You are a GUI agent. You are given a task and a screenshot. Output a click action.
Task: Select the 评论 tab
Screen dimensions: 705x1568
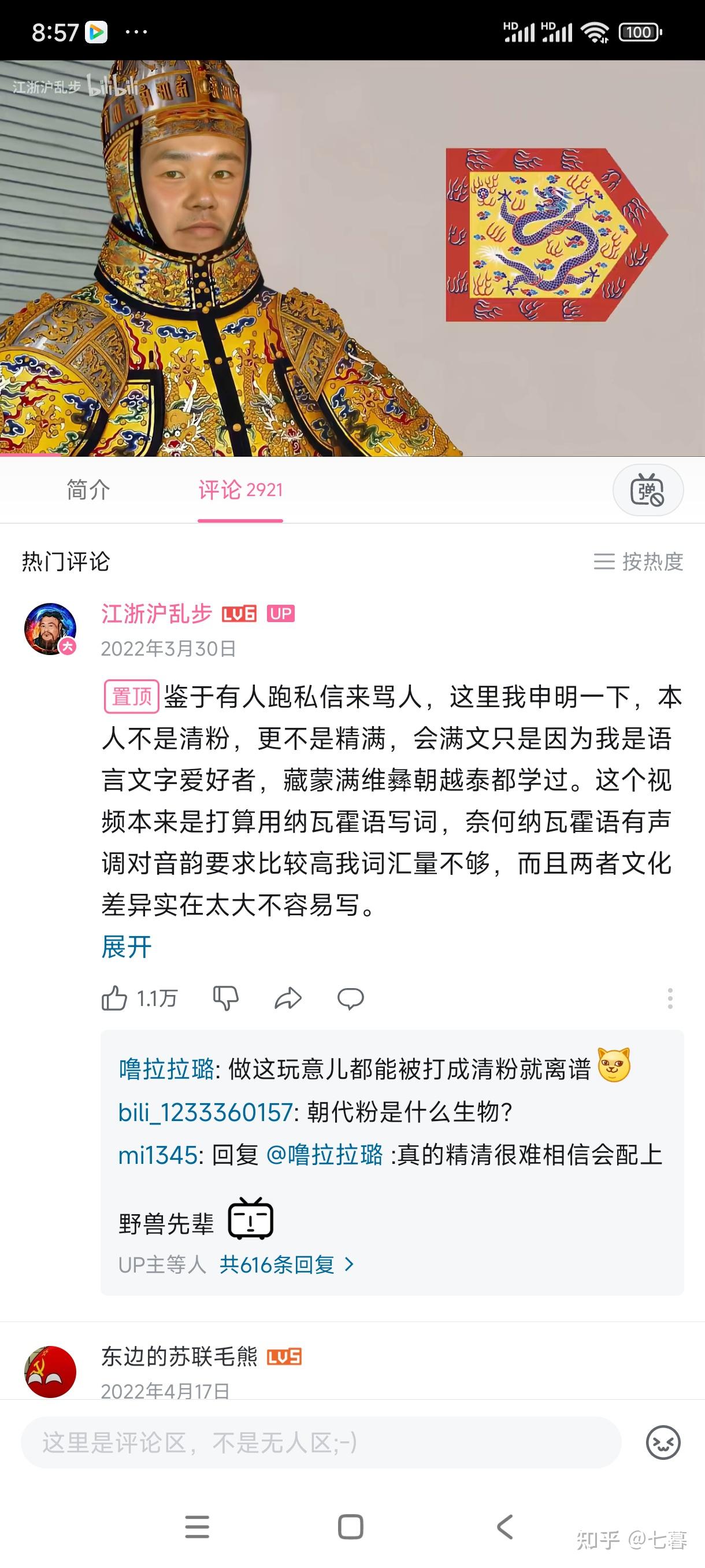(240, 490)
